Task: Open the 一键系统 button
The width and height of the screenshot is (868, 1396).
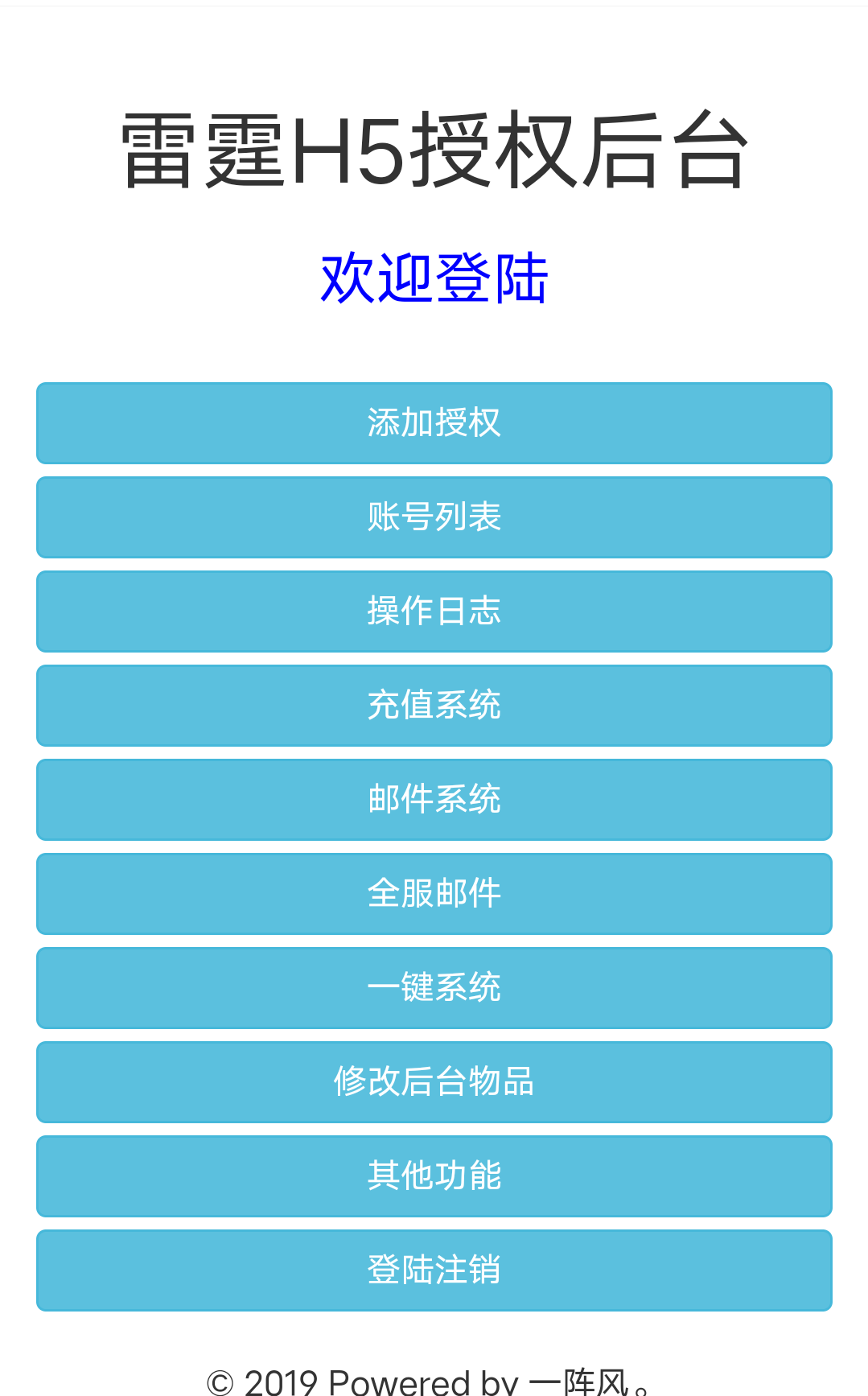Action: pyautogui.click(x=434, y=988)
